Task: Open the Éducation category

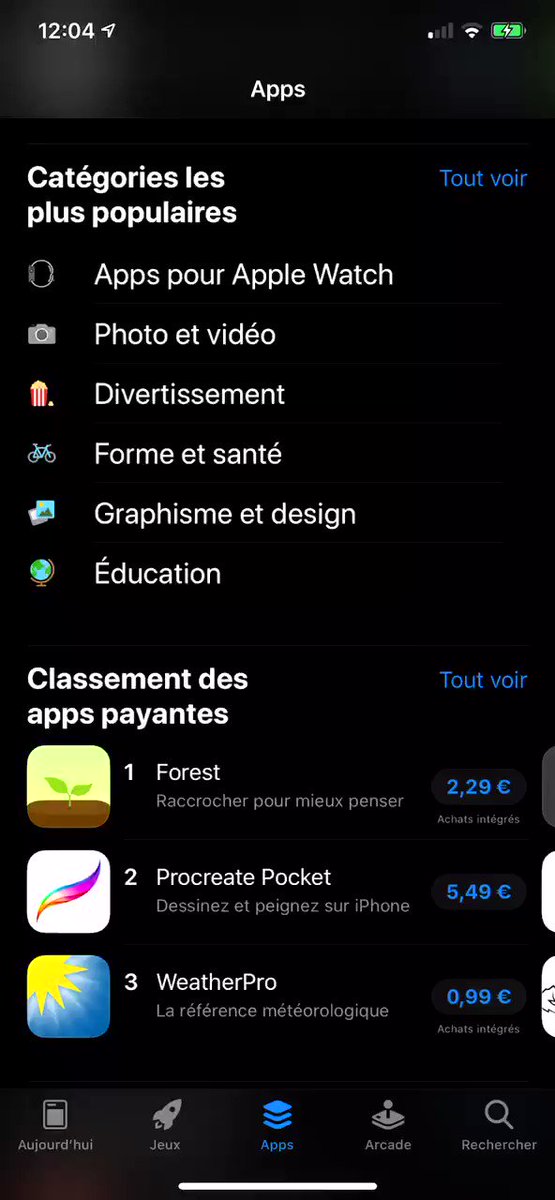Action: click(x=277, y=573)
